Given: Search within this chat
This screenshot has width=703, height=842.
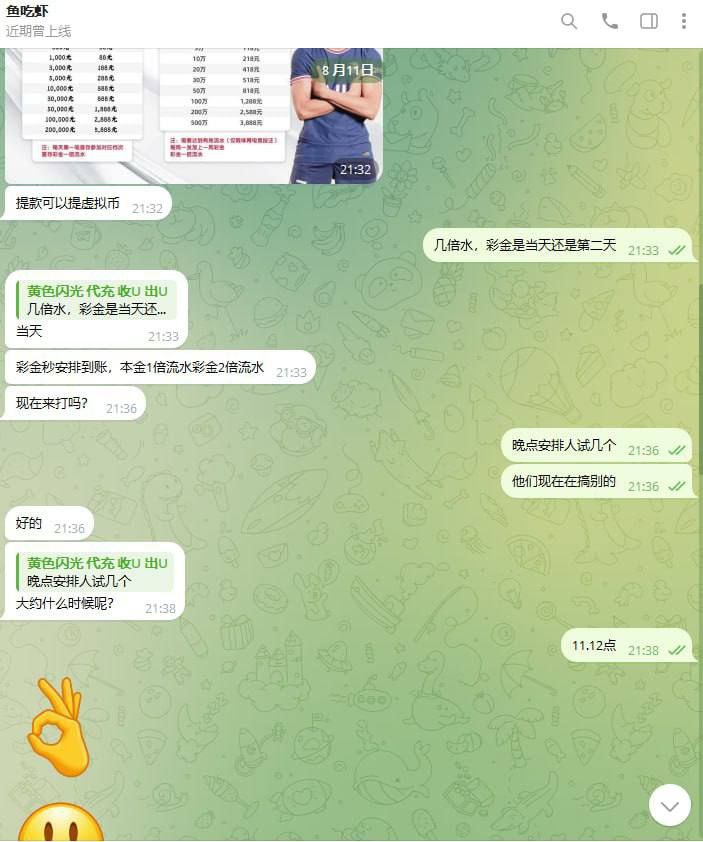Looking at the screenshot, I should (x=569, y=21).
